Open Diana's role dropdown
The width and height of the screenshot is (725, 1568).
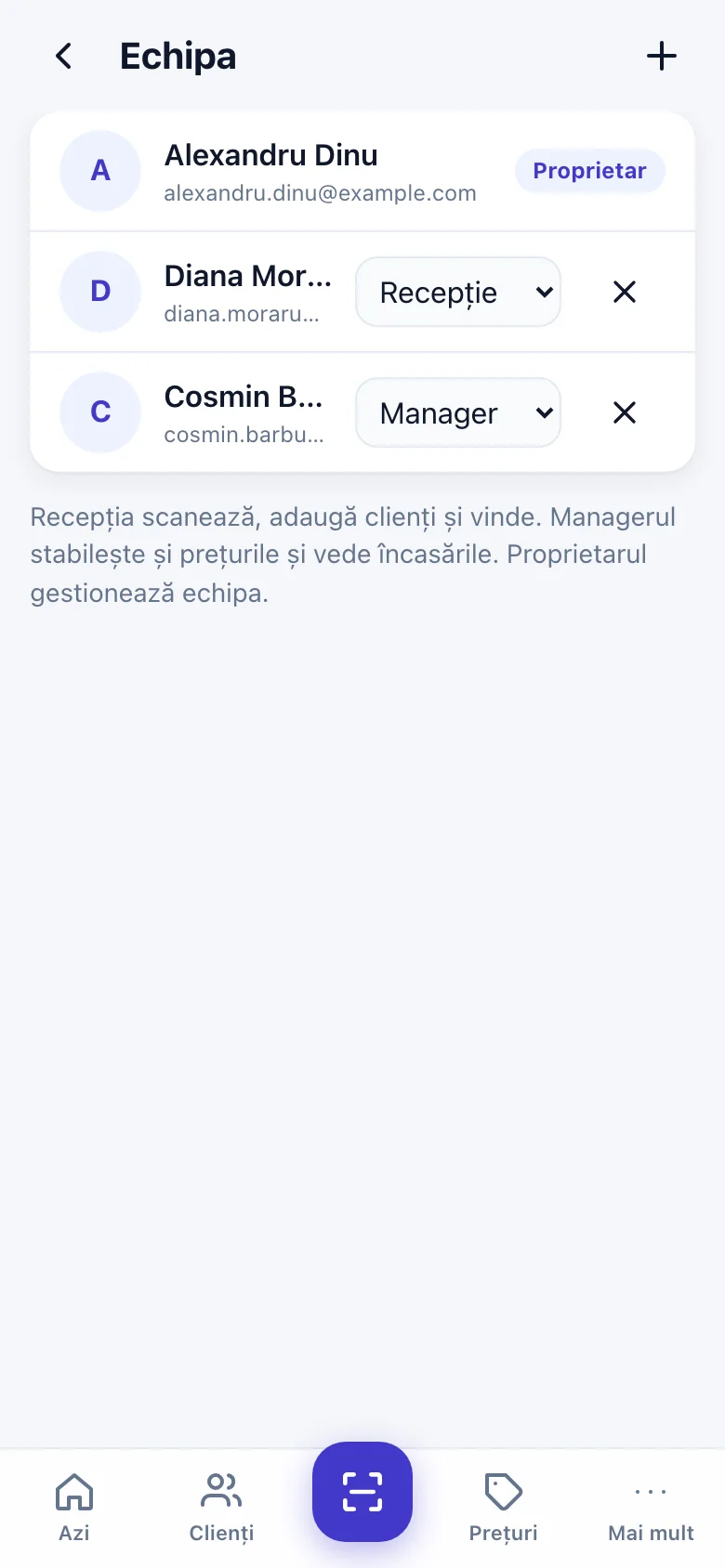coord(458,292)
